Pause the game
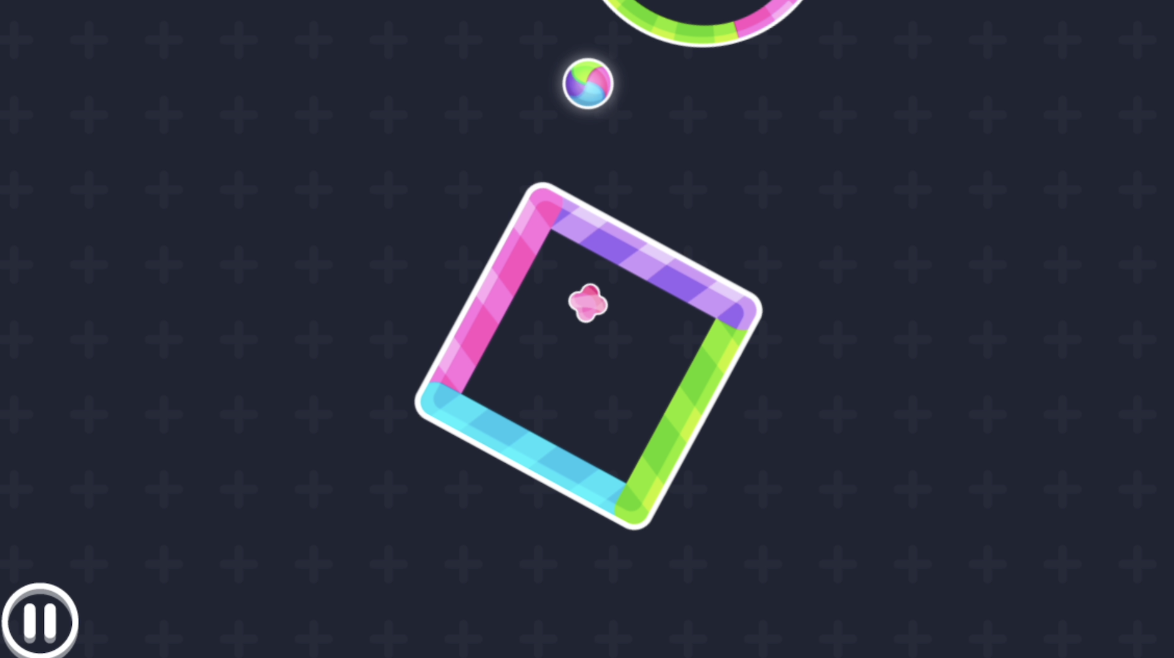The height and width of the screenshot is (658, 1174). pos(40,621)
